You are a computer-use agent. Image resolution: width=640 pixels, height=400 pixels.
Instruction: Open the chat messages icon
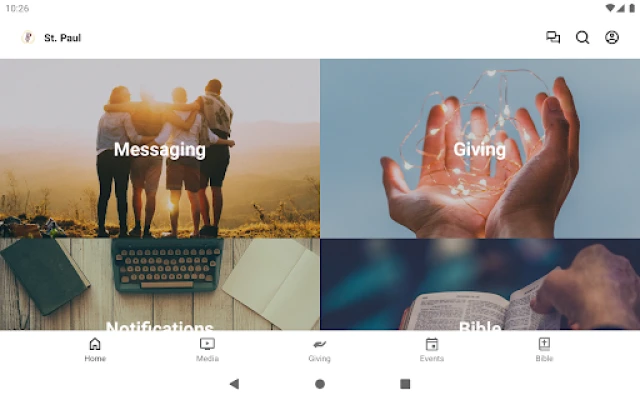click(553, 38)
